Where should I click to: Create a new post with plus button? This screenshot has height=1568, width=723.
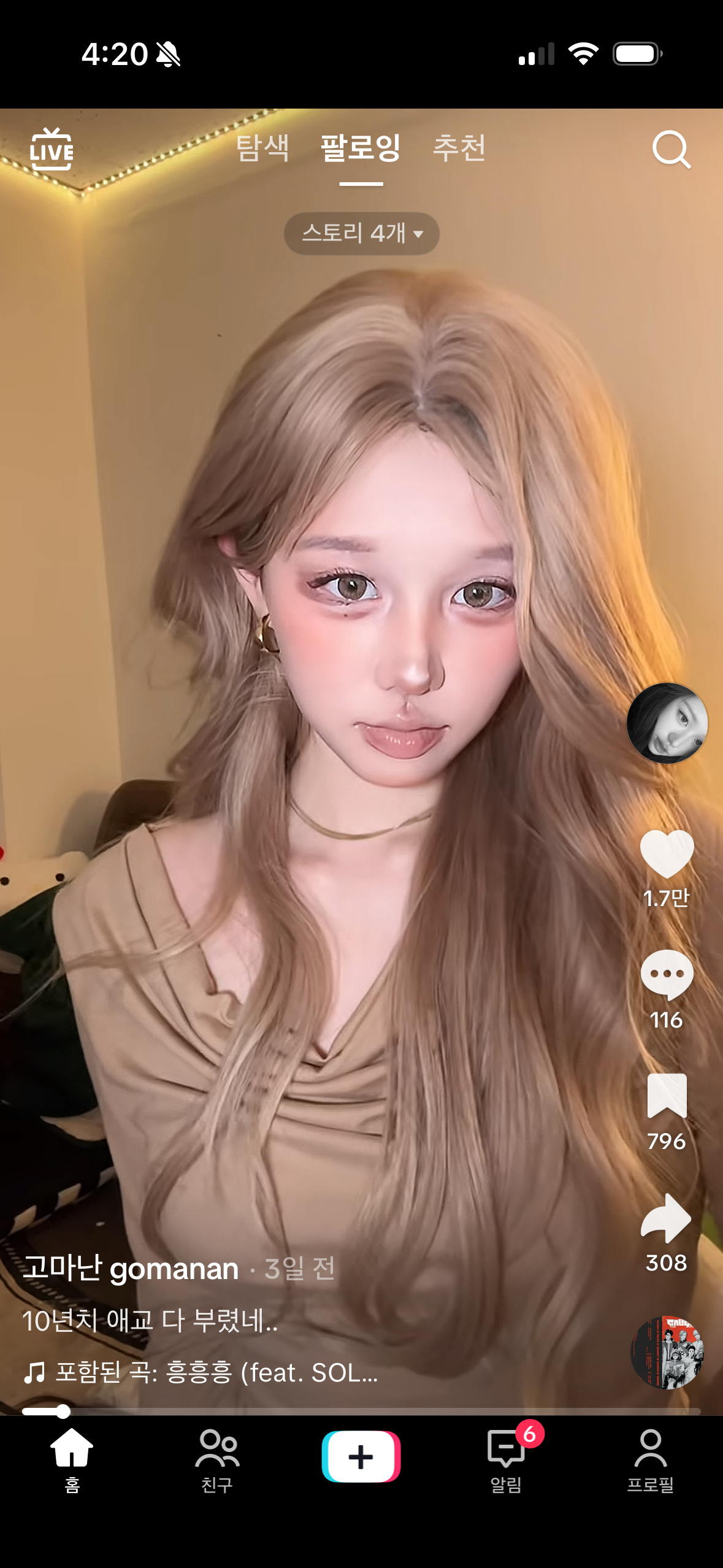(x=361, y=1456)
